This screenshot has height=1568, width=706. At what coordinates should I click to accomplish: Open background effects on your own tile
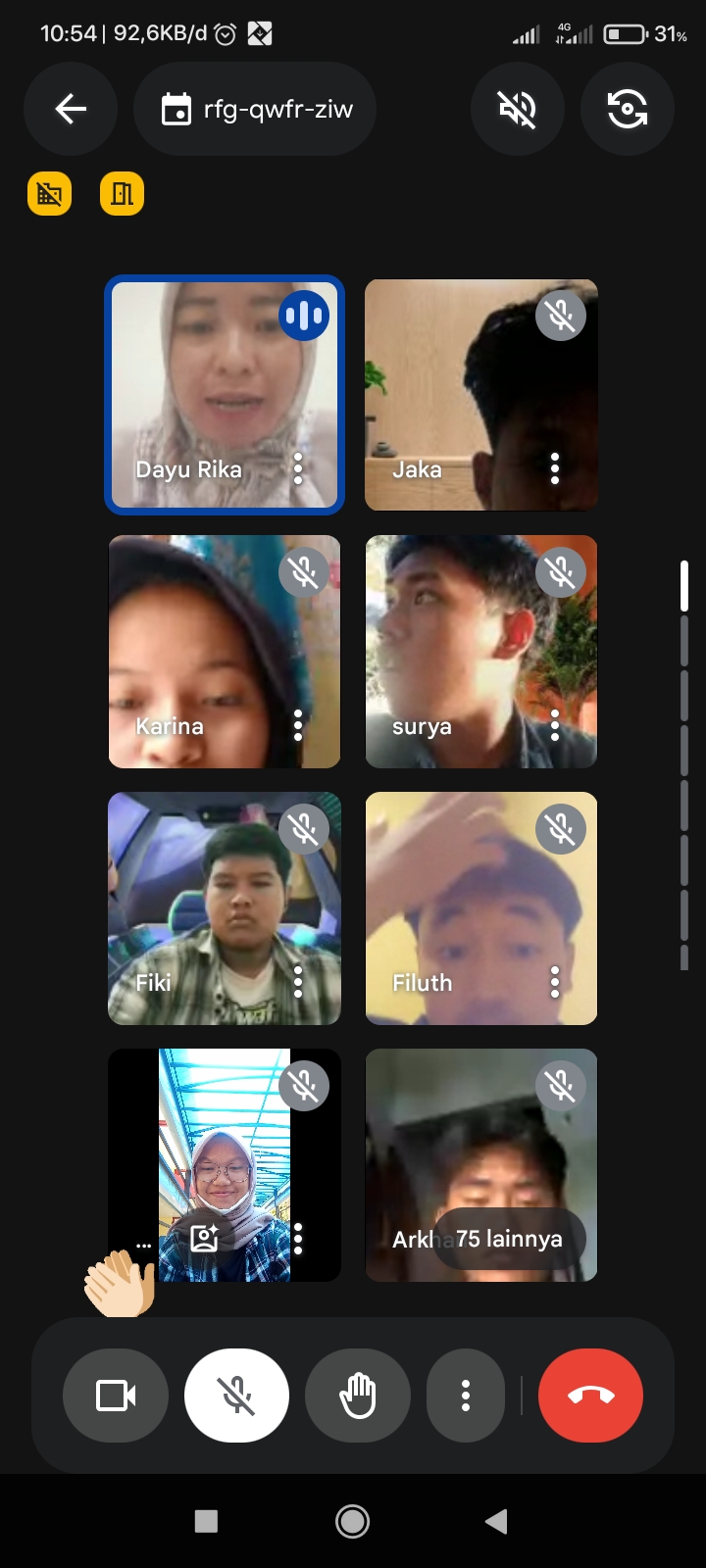tap(204, 1239)
